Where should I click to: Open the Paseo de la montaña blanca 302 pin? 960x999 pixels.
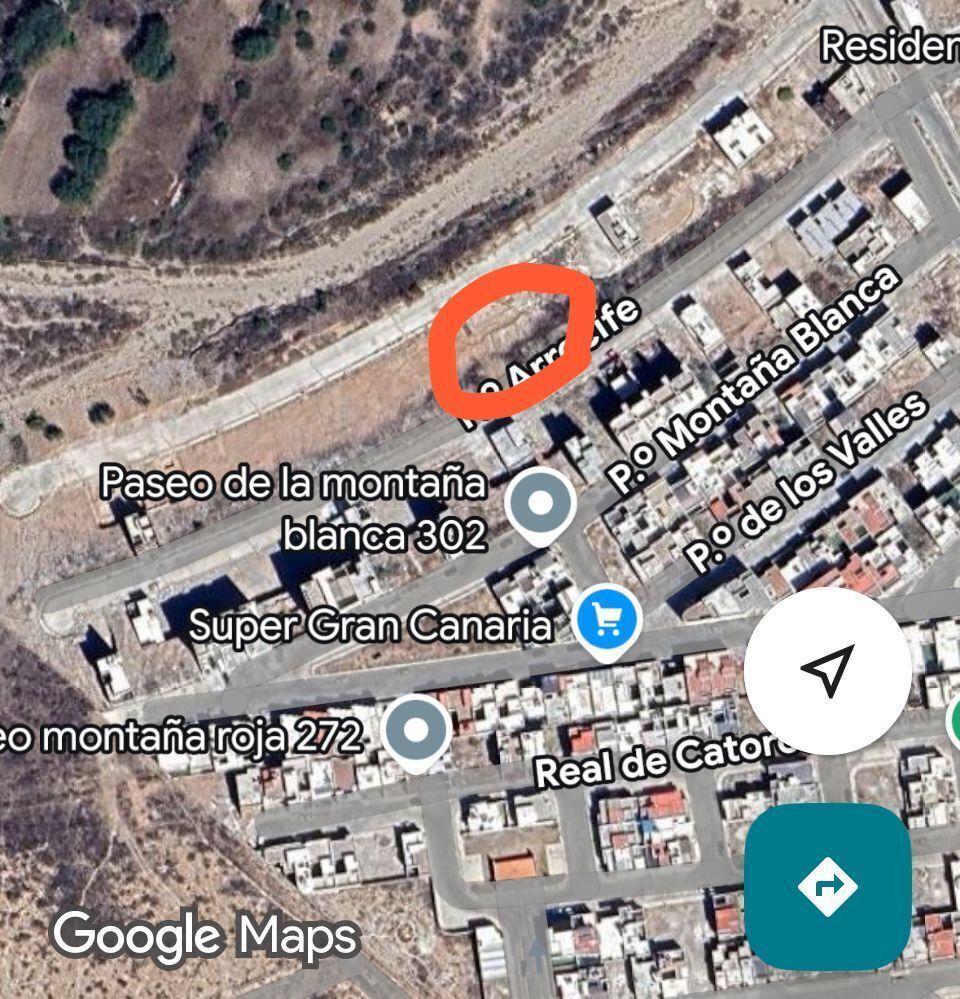[540, 503]
